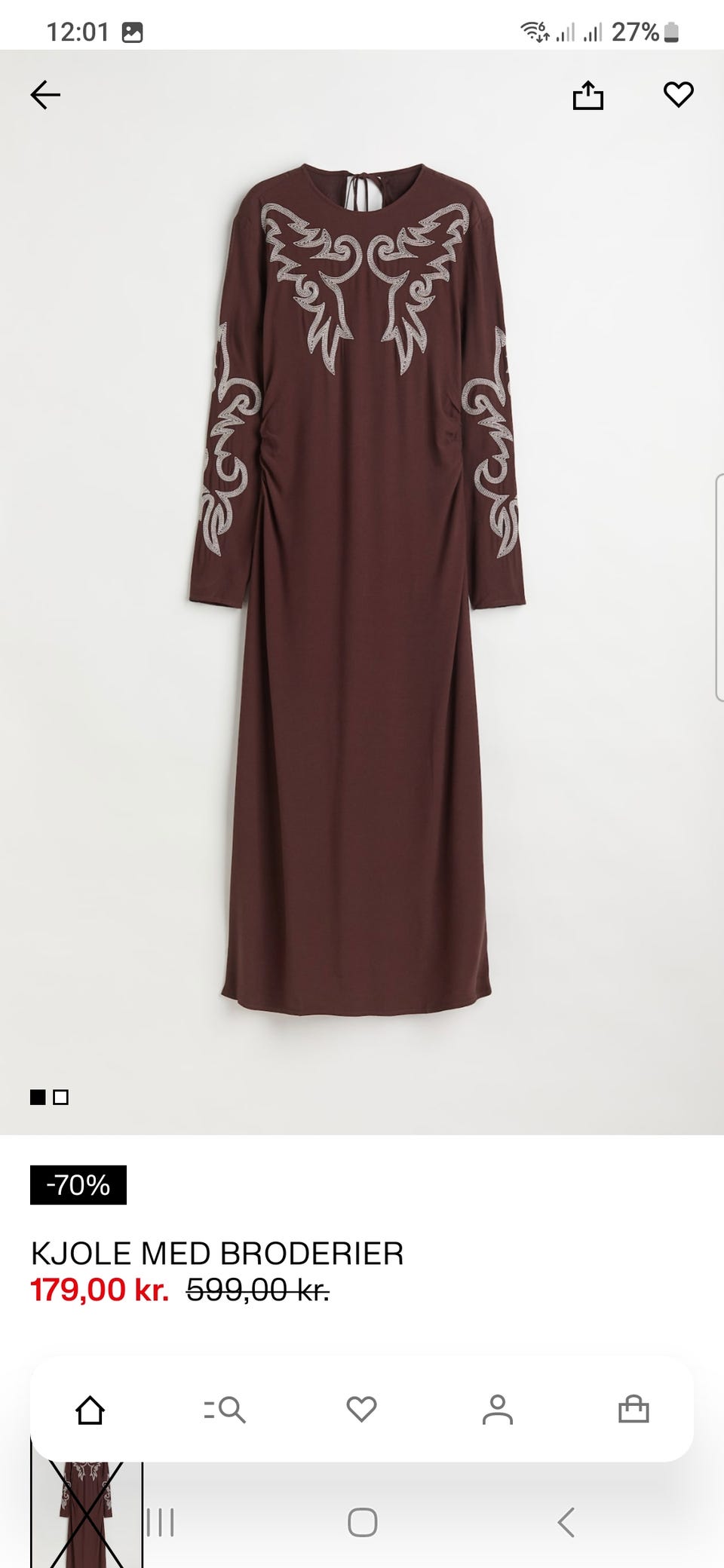
Task: Switch to the favorites tab
Action: pyautogui.click(x=361, y=1409)
